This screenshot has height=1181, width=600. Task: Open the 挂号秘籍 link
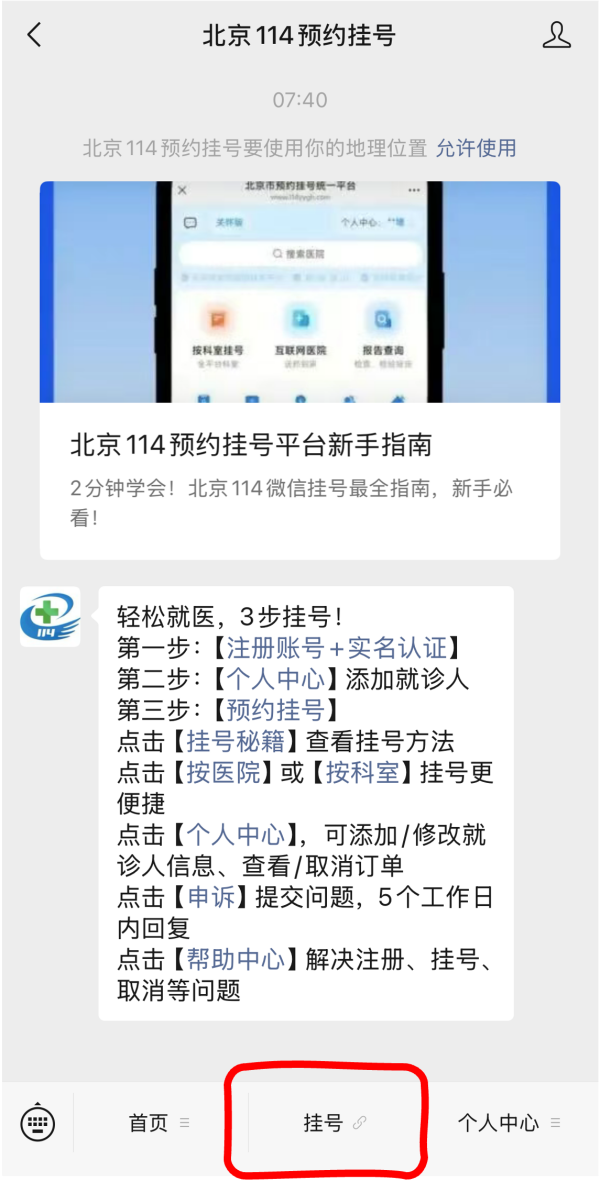tap(236, 742)
